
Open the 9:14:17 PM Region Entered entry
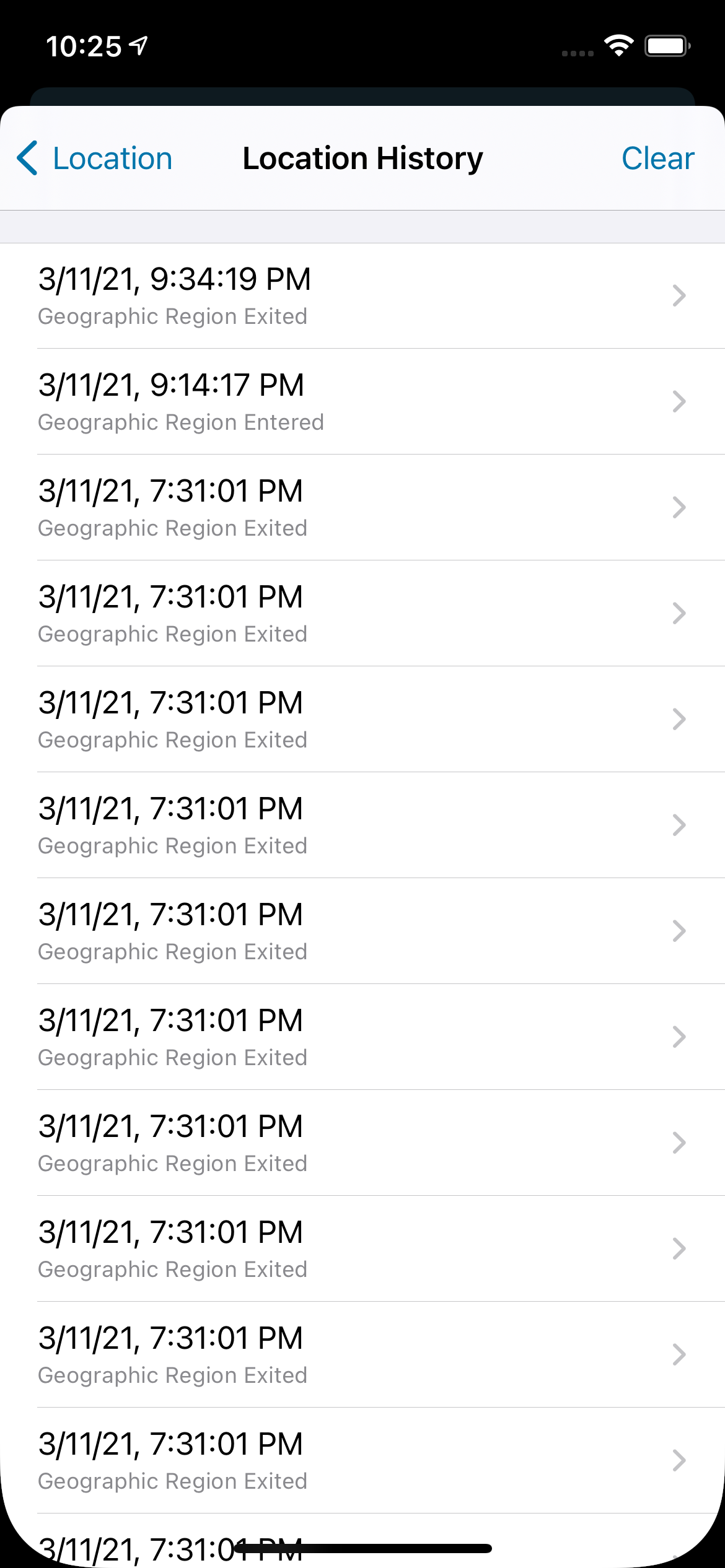[362, 402]
